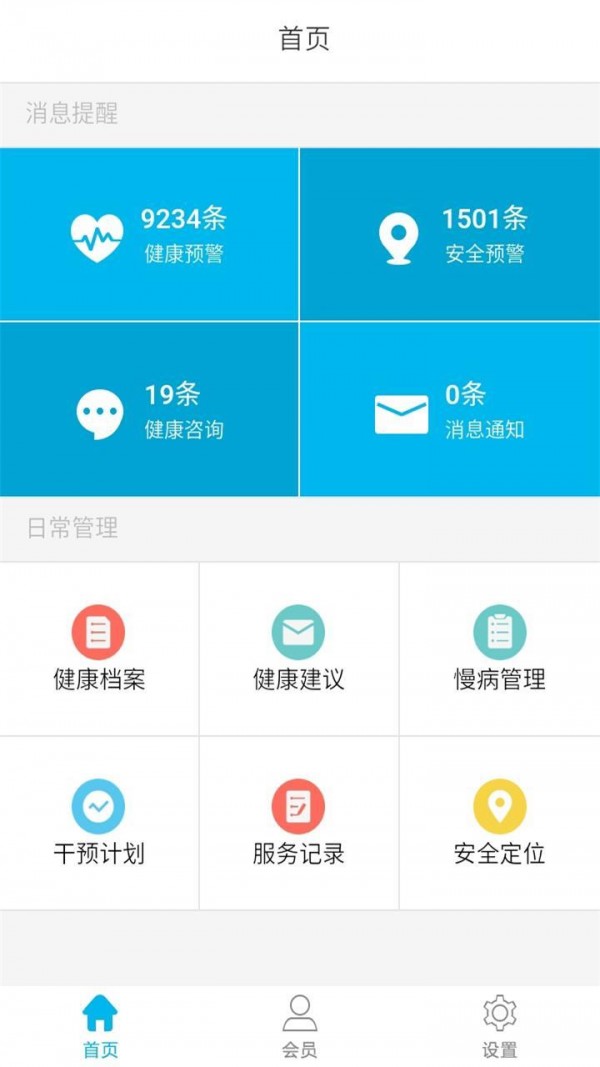View 服务记录 service records
This screenshot has height=1067, width=600.
pos(299,823)
